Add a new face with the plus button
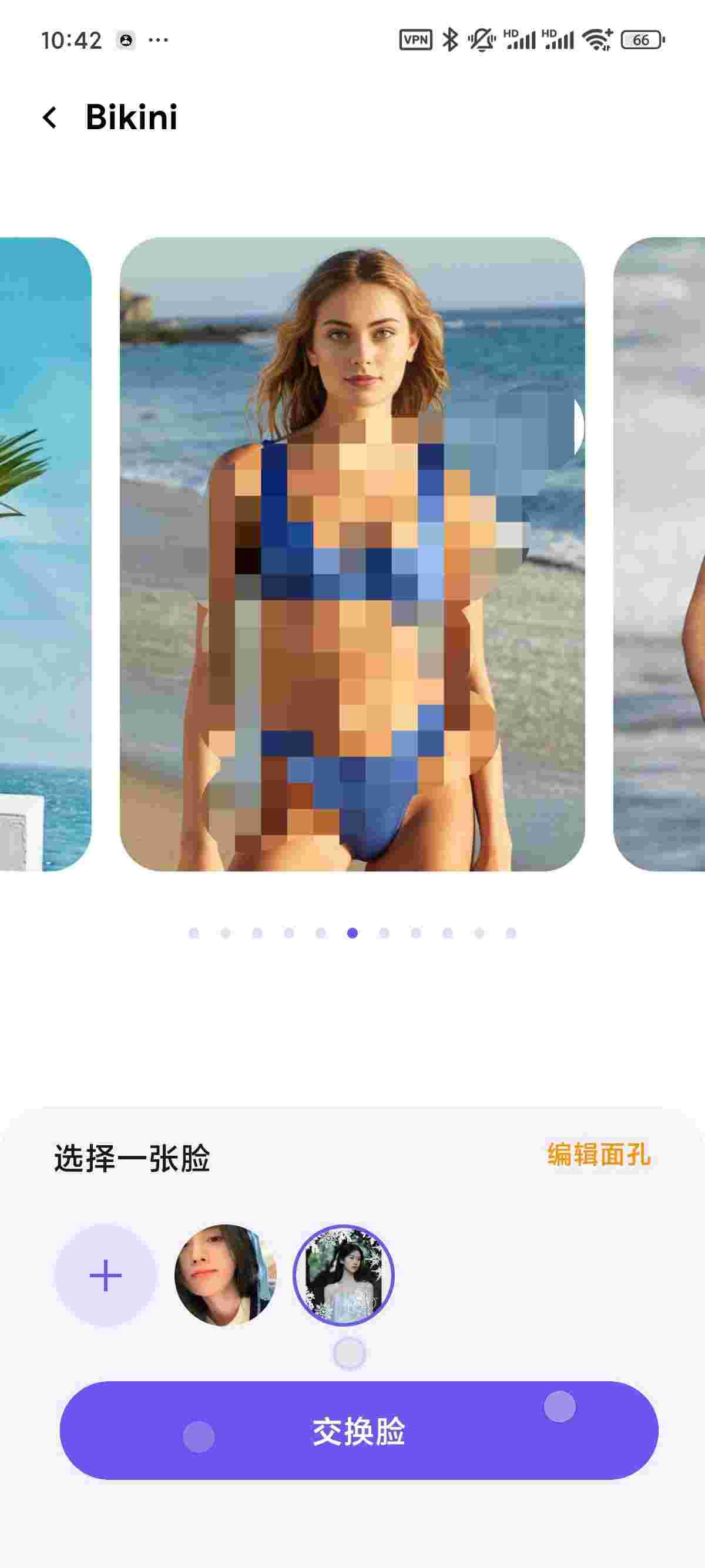This screenshot has width=705, height=1568. (x=105, y=1275)
